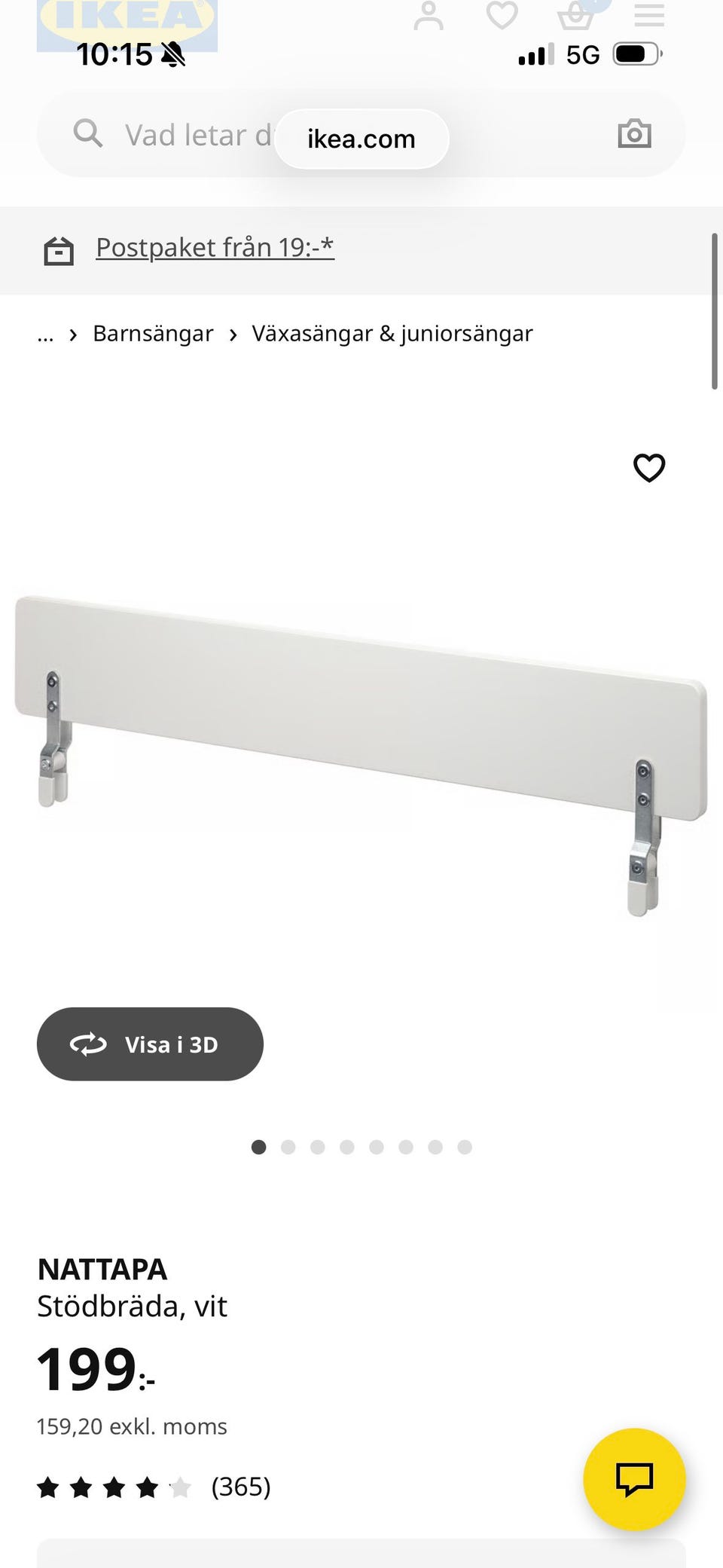Search by photo with camera icon

coord(634,134)
